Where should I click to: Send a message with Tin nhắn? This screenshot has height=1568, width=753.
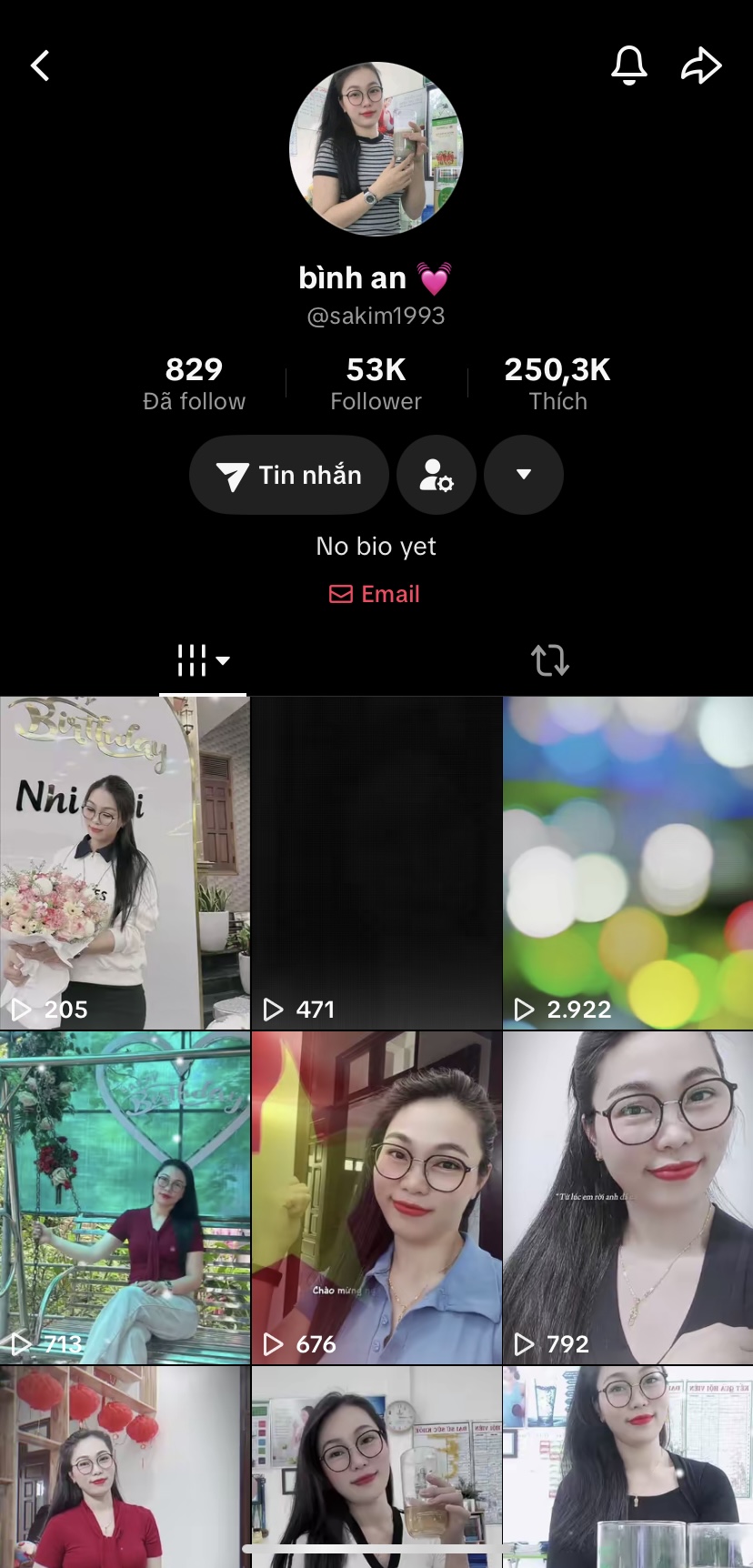click(289, 475)
